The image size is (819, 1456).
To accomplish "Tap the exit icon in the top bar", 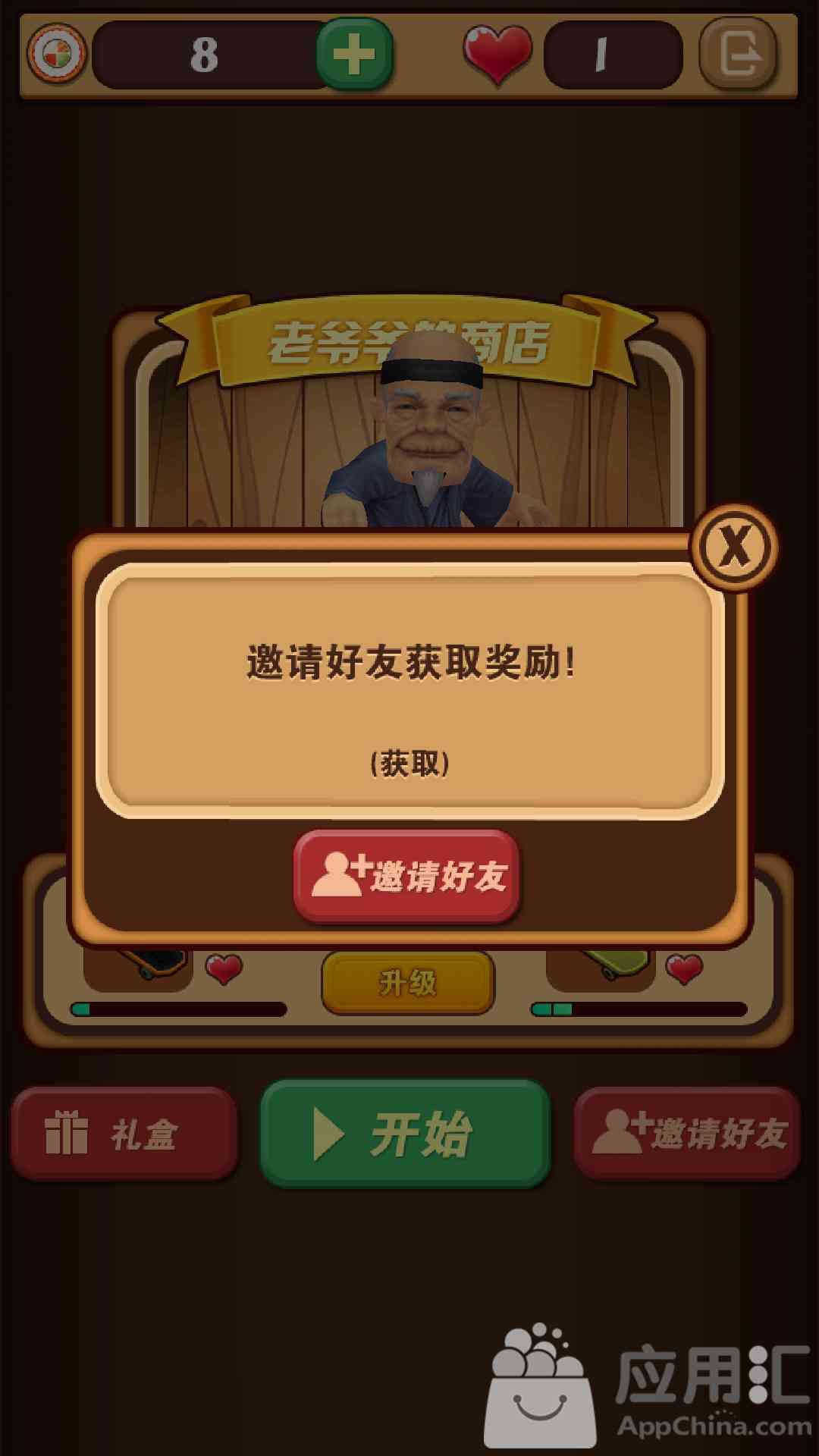I will [739, 55].
